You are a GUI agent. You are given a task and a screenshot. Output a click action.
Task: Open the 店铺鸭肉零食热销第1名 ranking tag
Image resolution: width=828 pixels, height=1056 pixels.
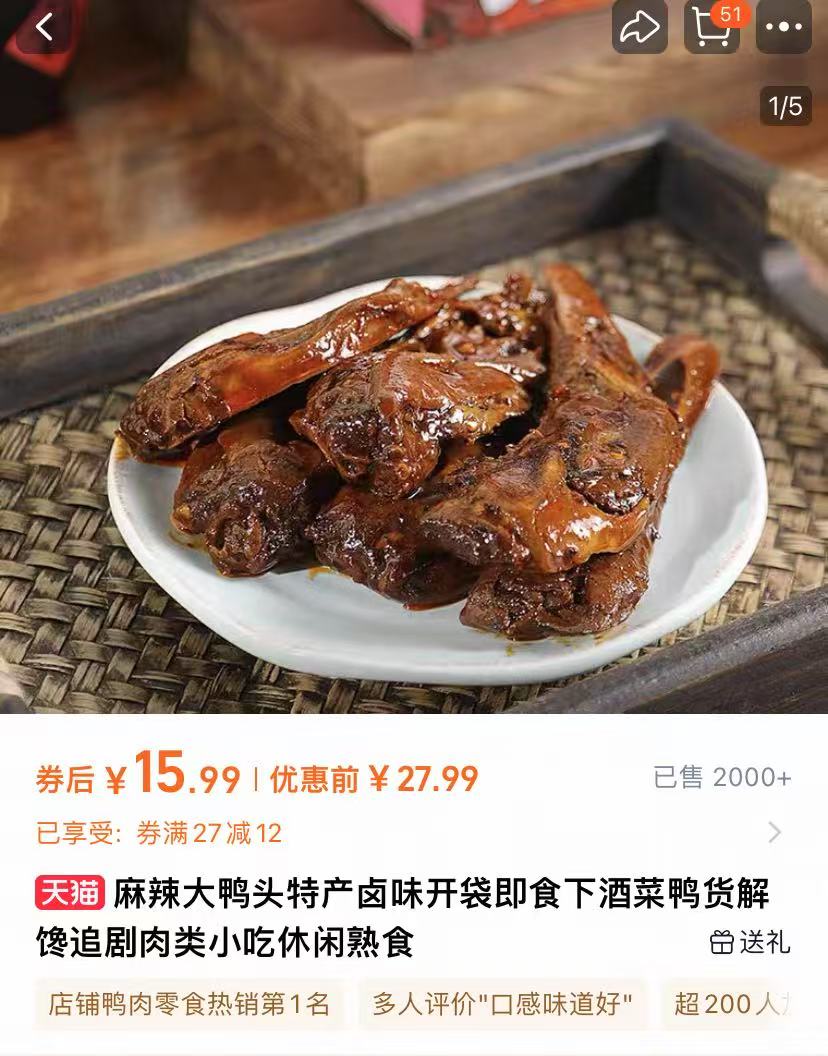(189, 1004)
